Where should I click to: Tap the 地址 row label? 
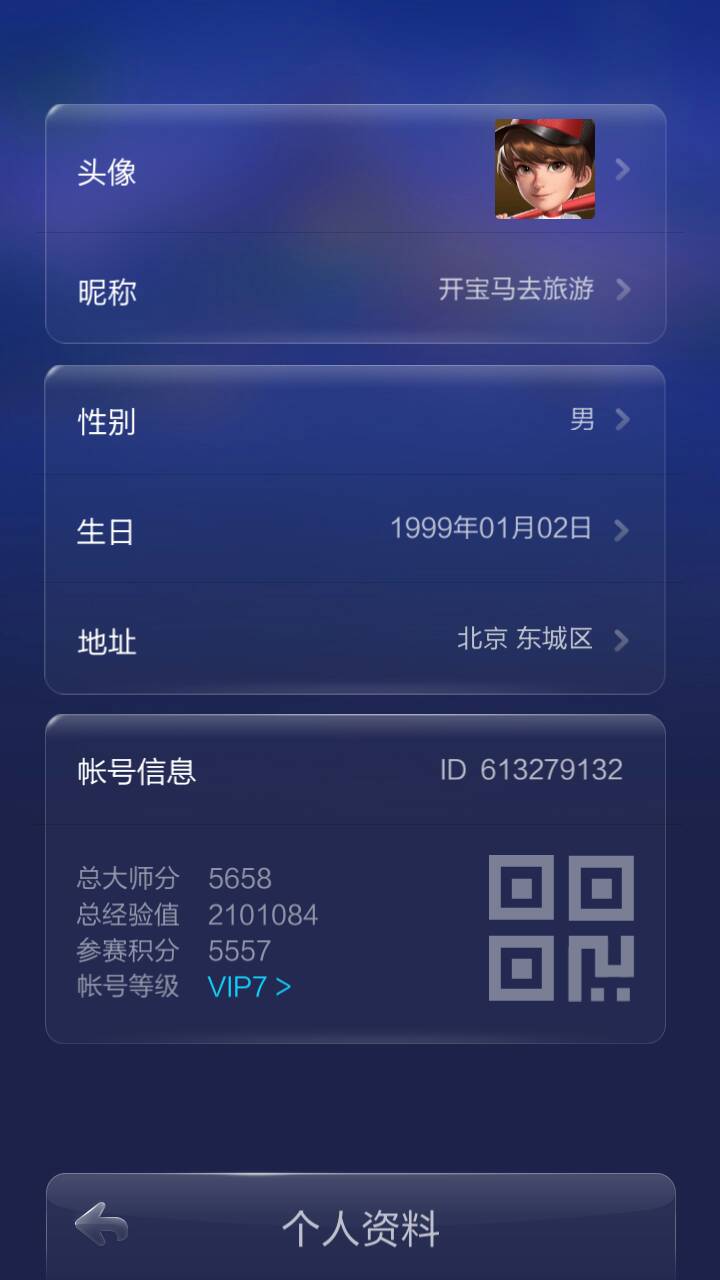(x=106, y=641)
